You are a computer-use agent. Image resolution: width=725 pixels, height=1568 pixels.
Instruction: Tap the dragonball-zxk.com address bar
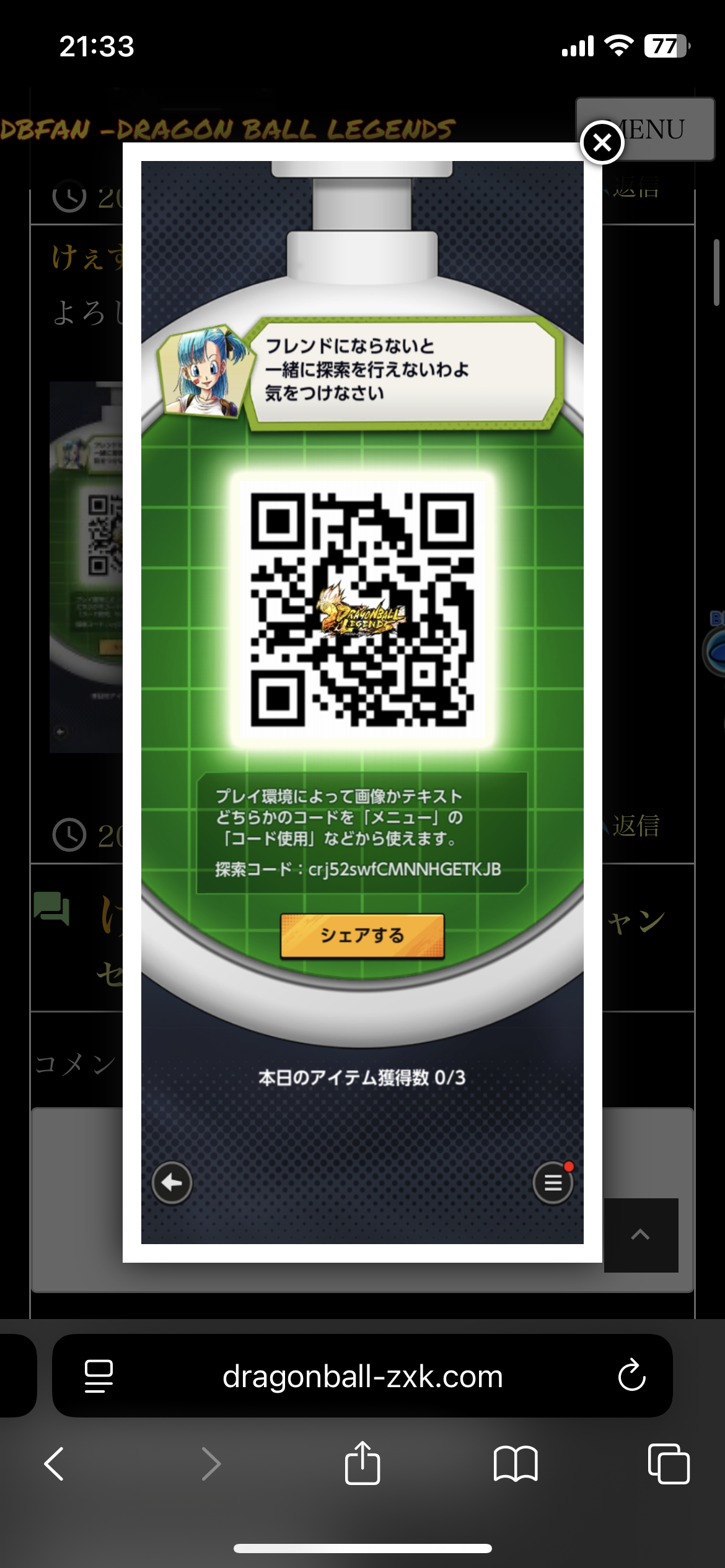click(362, 1376)
